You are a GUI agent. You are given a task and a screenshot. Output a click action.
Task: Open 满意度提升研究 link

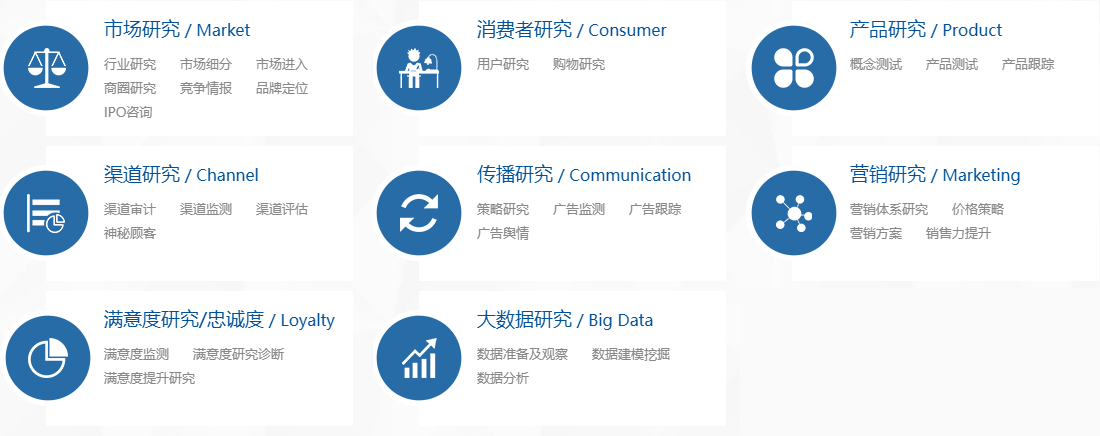click(x=150, y=378)
